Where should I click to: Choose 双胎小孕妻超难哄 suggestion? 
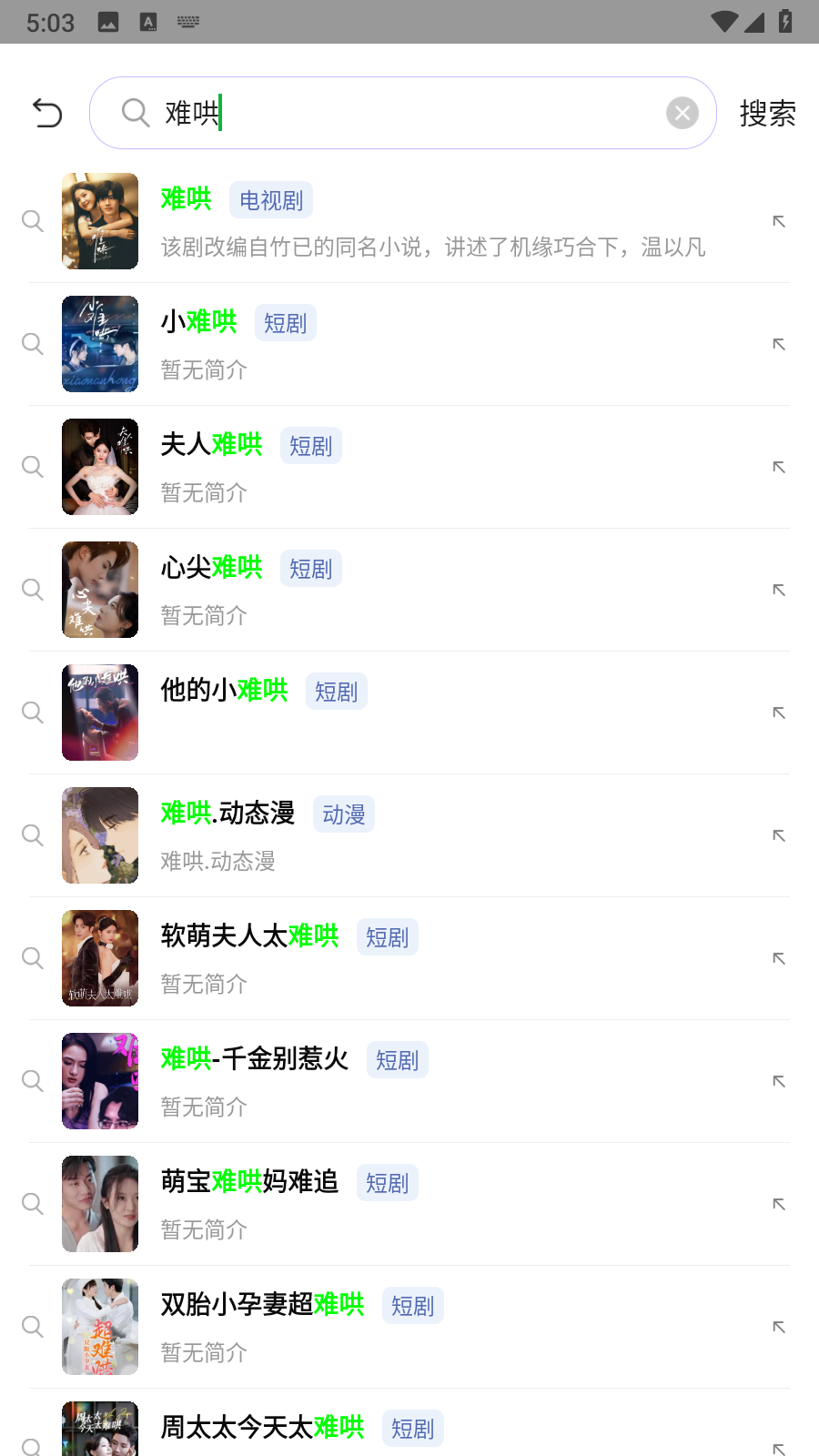[409, 1327]
